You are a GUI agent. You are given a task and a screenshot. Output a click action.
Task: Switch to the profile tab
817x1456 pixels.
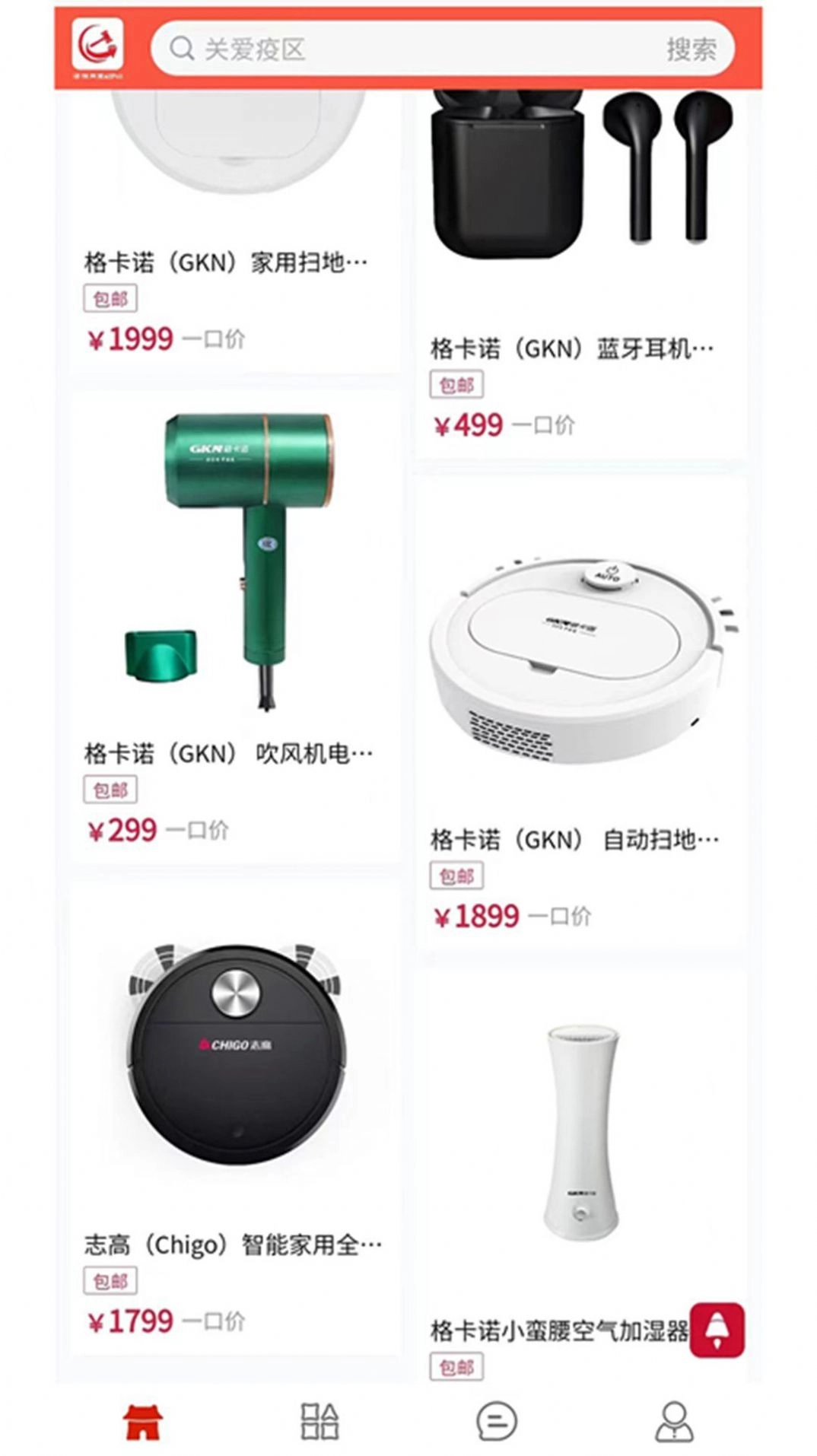pos(674,1421)
